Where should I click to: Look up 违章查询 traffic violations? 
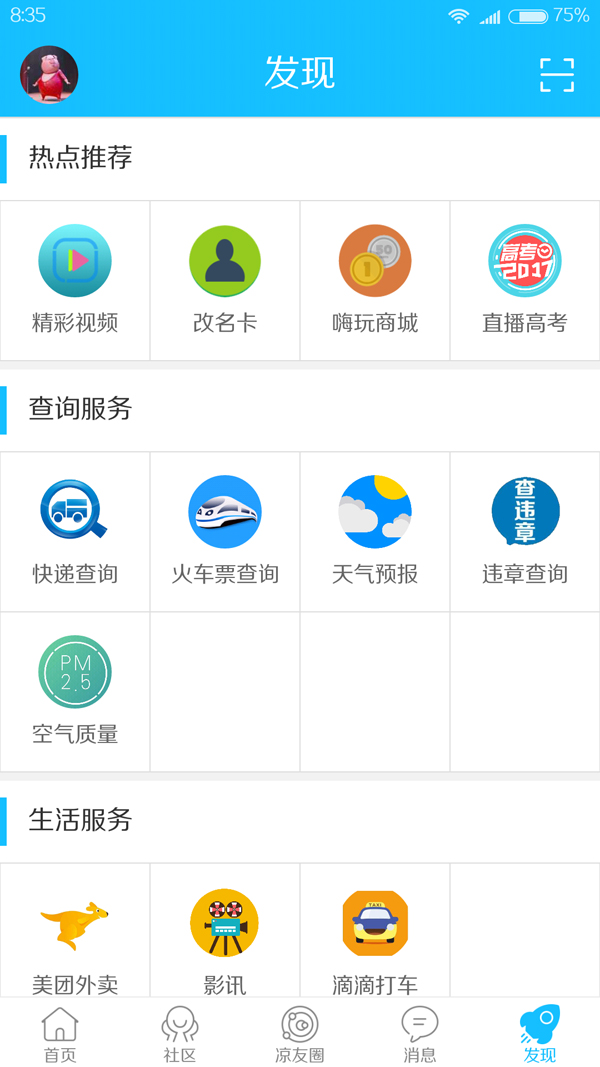tap(525, 531)
